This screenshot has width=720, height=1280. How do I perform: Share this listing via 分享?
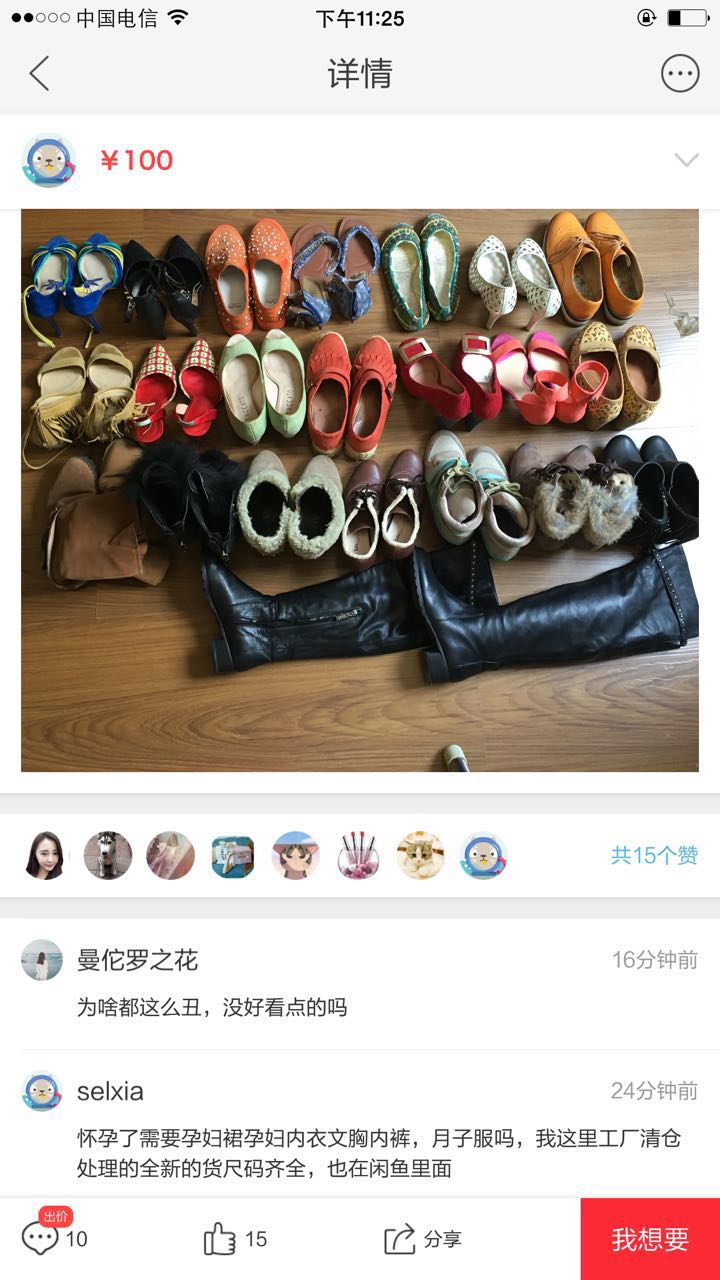tap(422, 1239)
